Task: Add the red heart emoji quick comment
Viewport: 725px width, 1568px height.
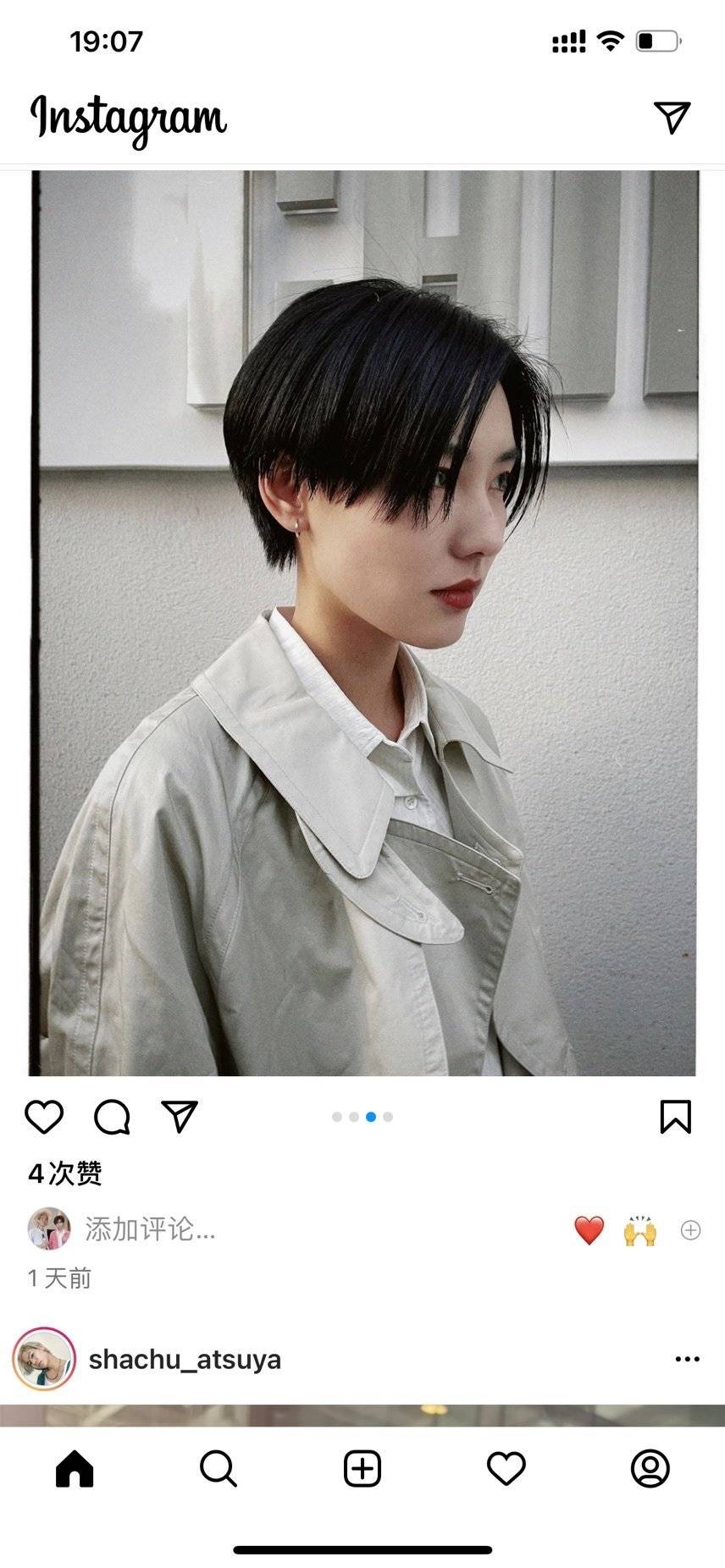Action: pyautogui.click(x=589, y=1230)
